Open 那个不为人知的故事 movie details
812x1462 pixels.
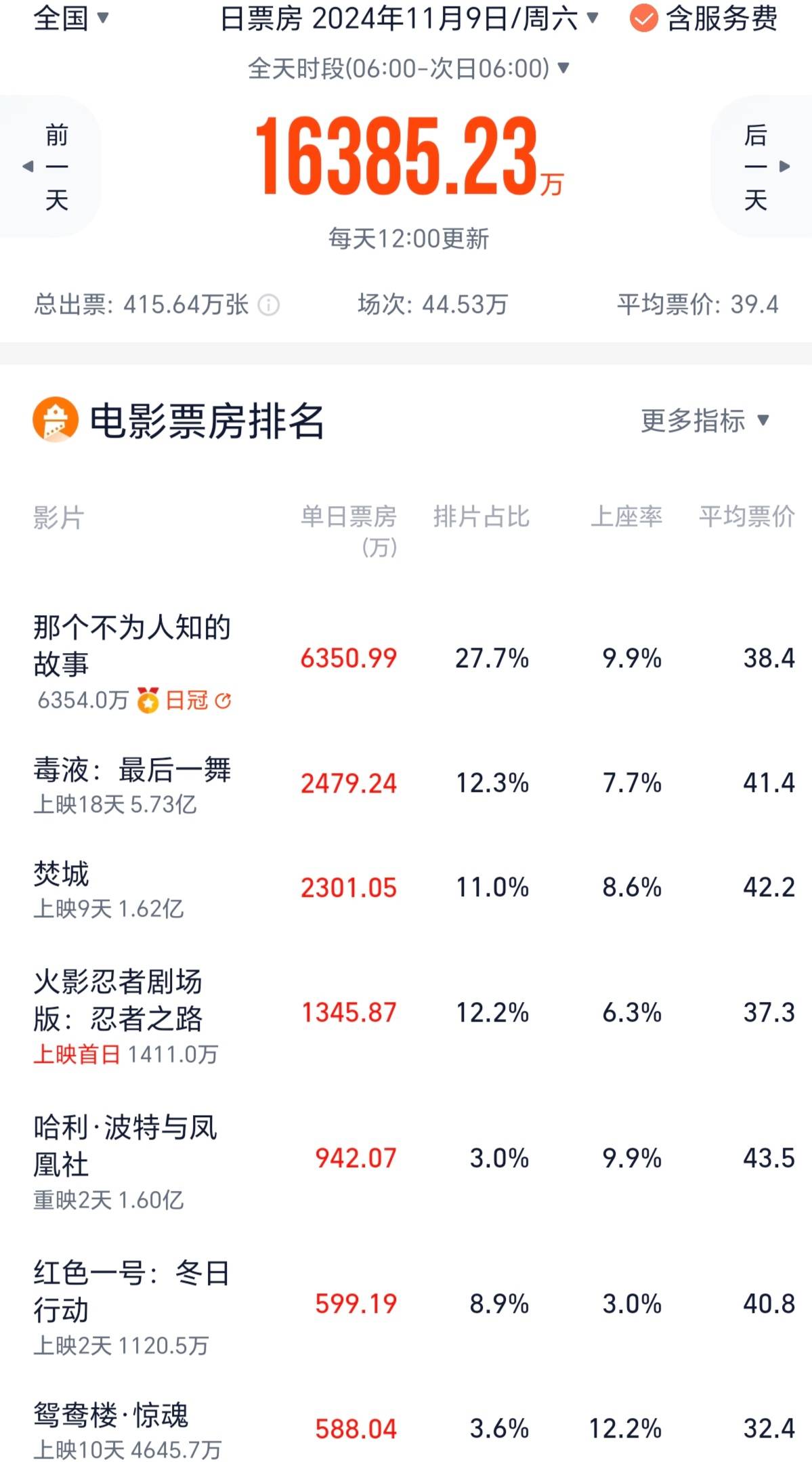(x=132, y=646)
